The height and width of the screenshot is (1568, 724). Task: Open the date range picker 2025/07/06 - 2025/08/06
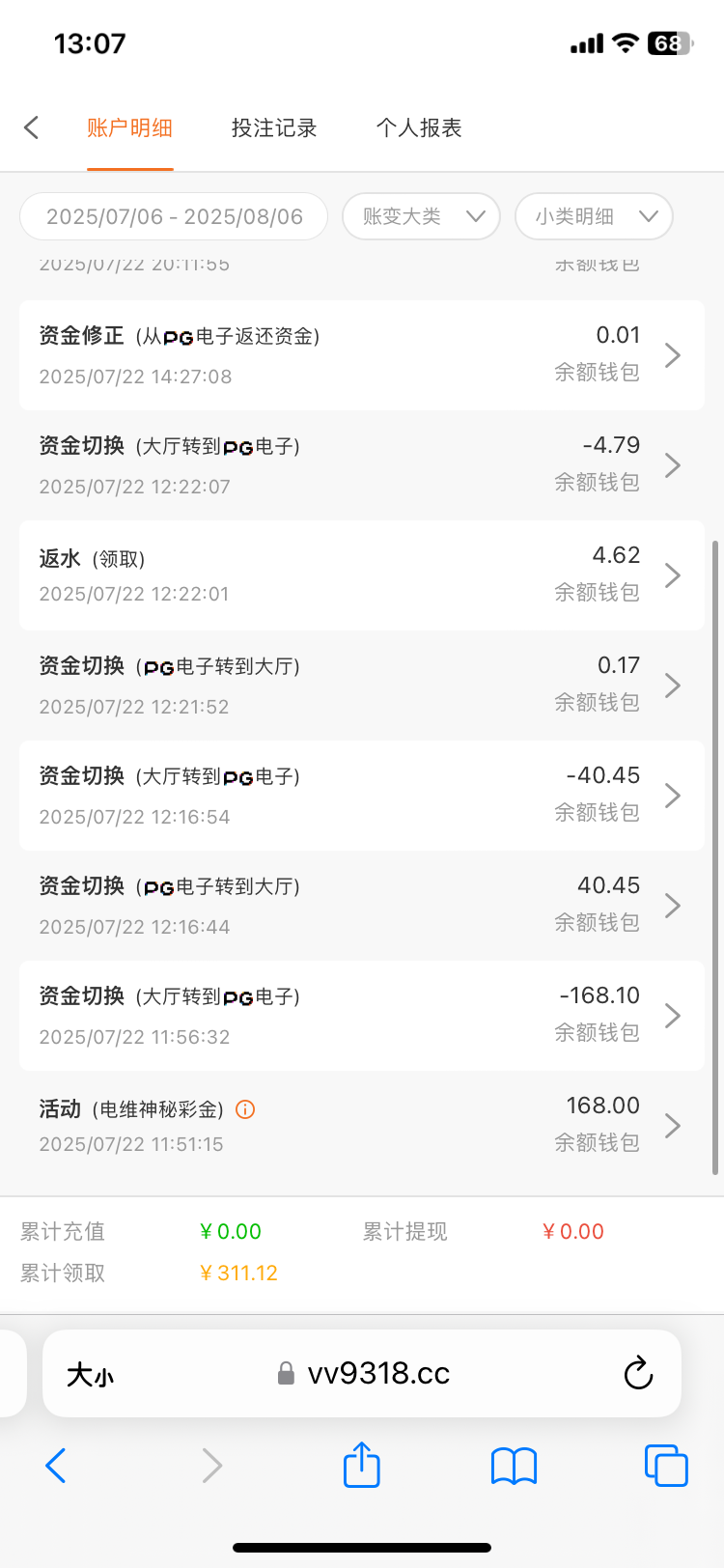174,216
